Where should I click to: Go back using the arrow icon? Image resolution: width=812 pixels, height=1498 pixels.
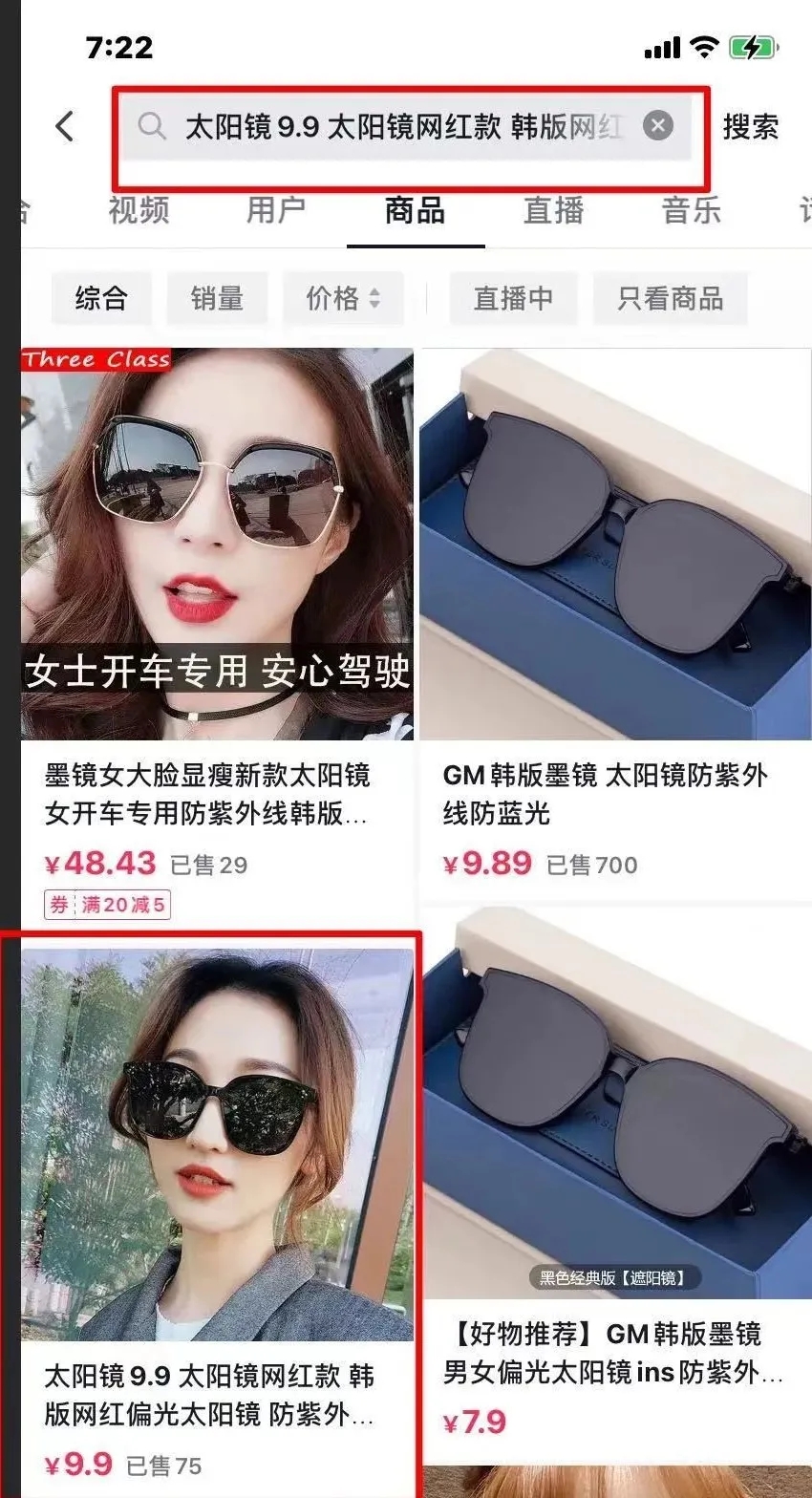[x=64, y=126]
